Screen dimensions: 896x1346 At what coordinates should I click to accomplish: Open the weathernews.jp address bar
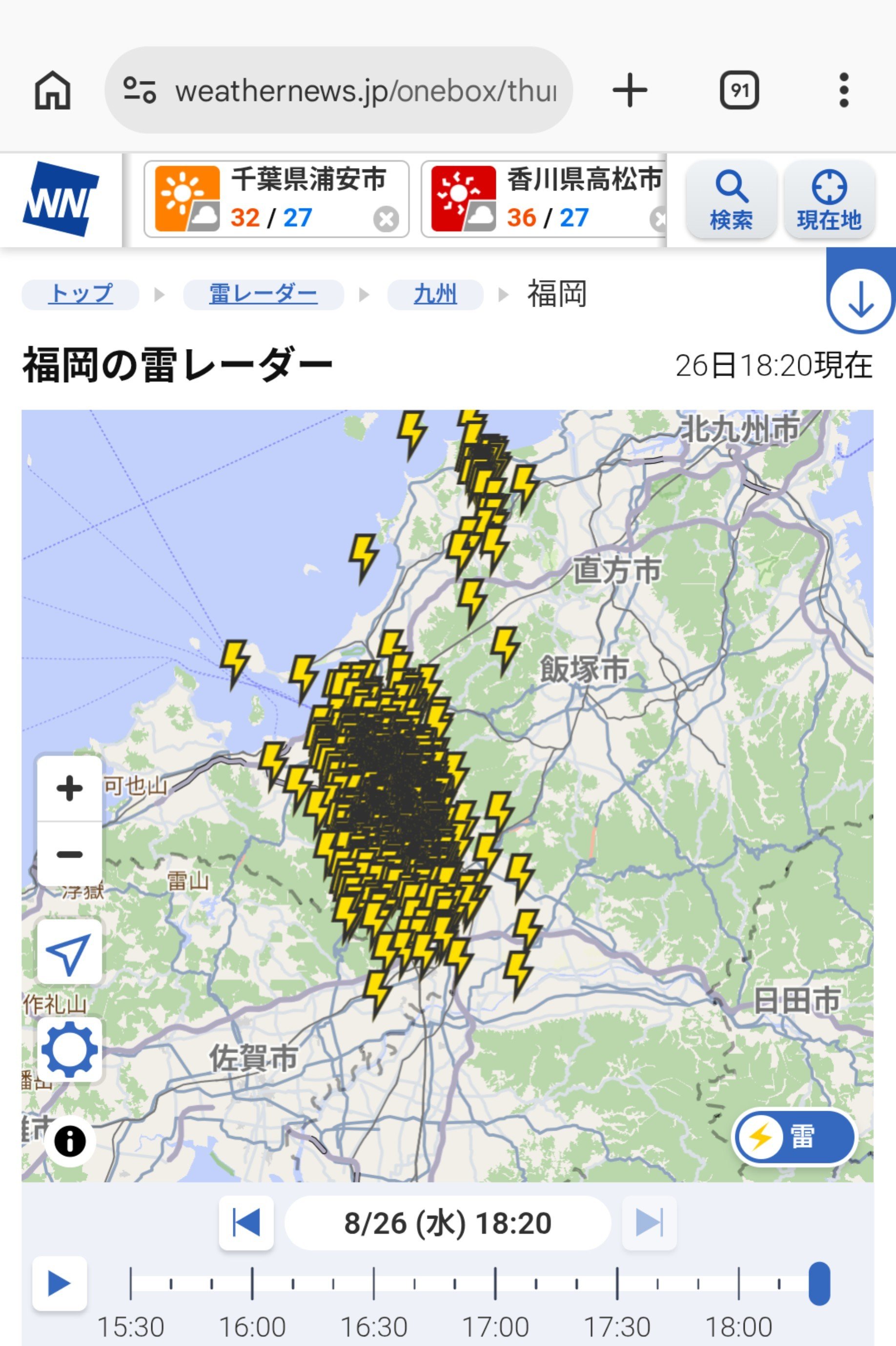point(338,90)
